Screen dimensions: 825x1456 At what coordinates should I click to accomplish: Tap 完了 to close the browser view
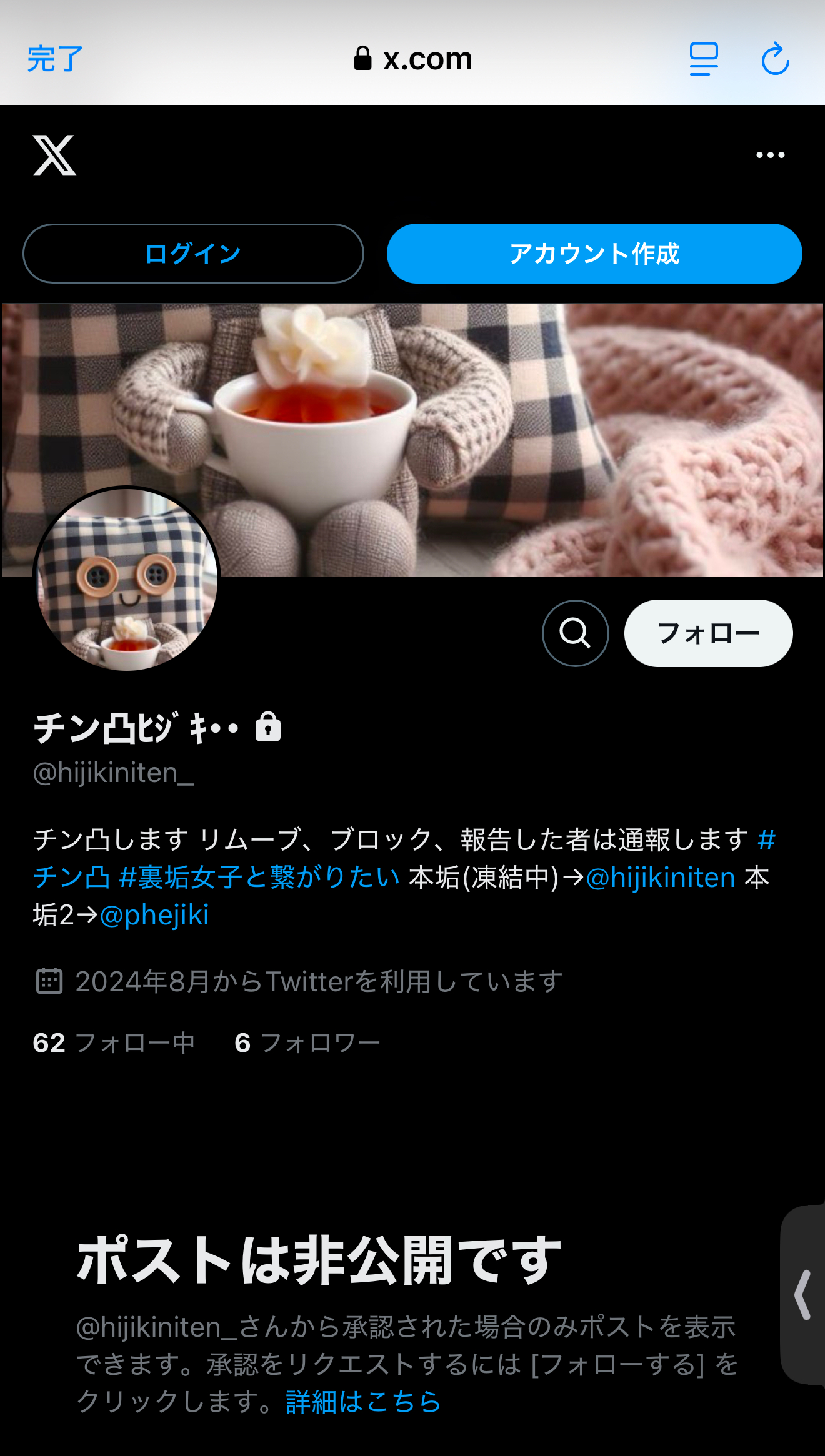point(55,59)
